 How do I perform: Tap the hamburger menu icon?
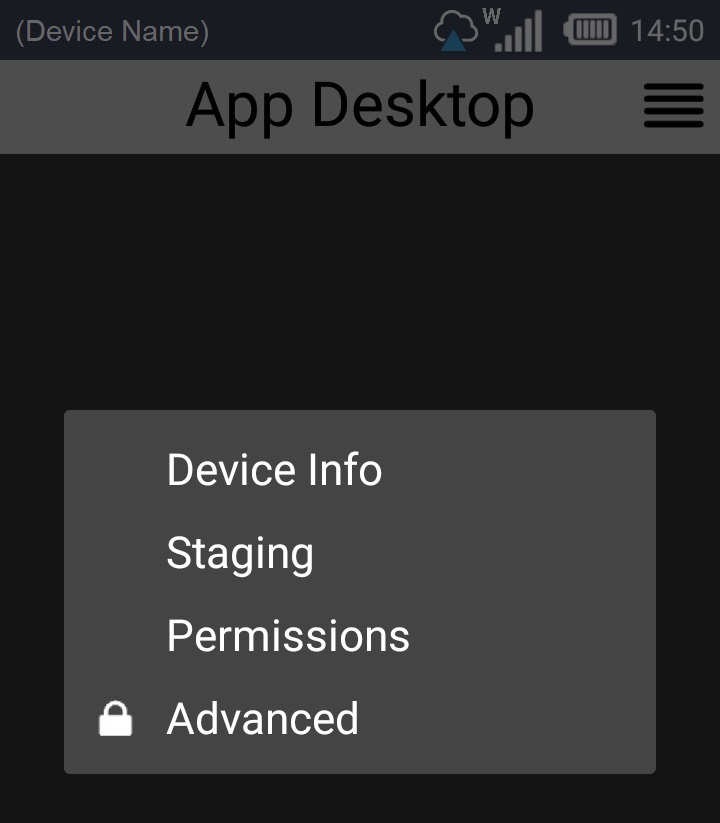pos(673,105)
